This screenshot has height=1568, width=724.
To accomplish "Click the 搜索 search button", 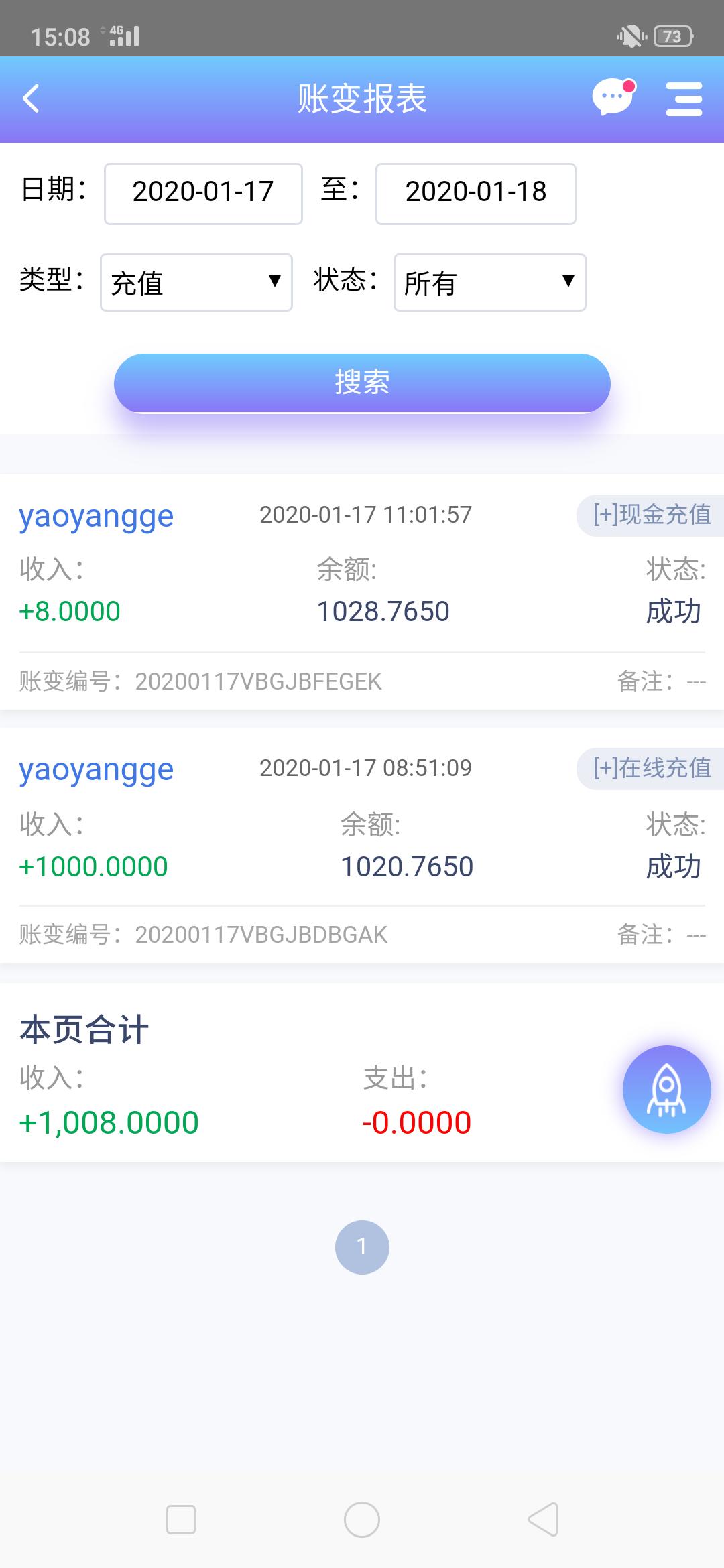I will (362, 383).
